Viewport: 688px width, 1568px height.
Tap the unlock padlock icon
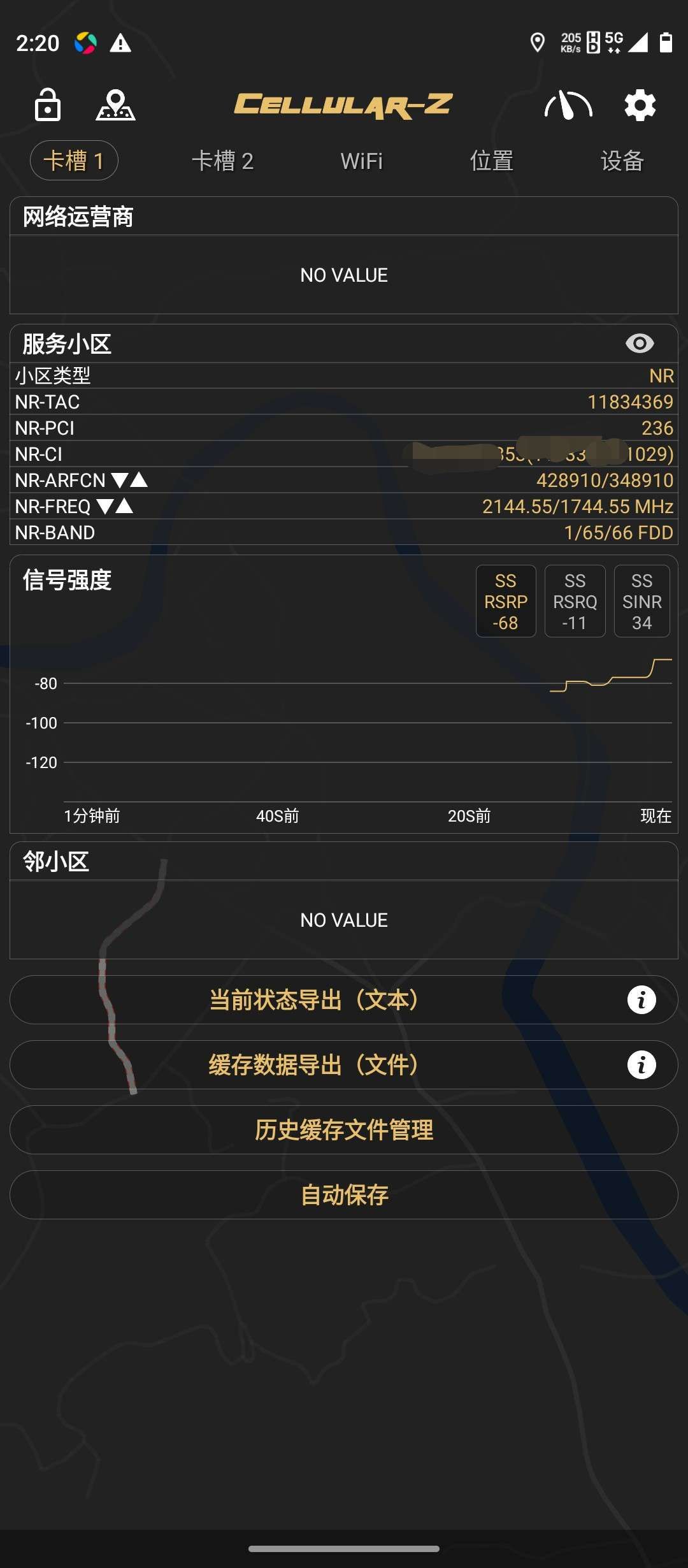pos(48,105)
